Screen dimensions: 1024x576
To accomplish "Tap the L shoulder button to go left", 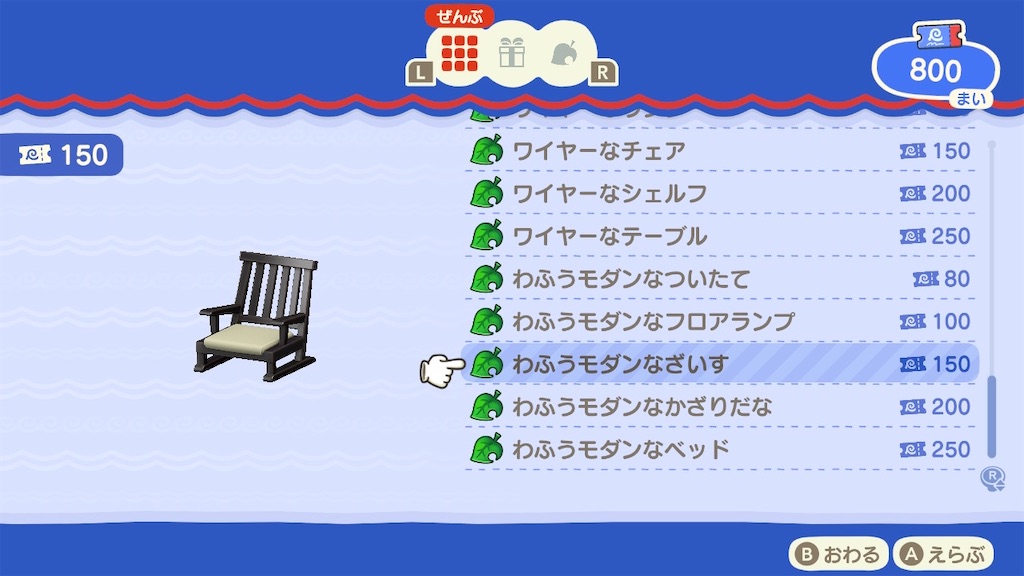I will [x=420, y=72].
